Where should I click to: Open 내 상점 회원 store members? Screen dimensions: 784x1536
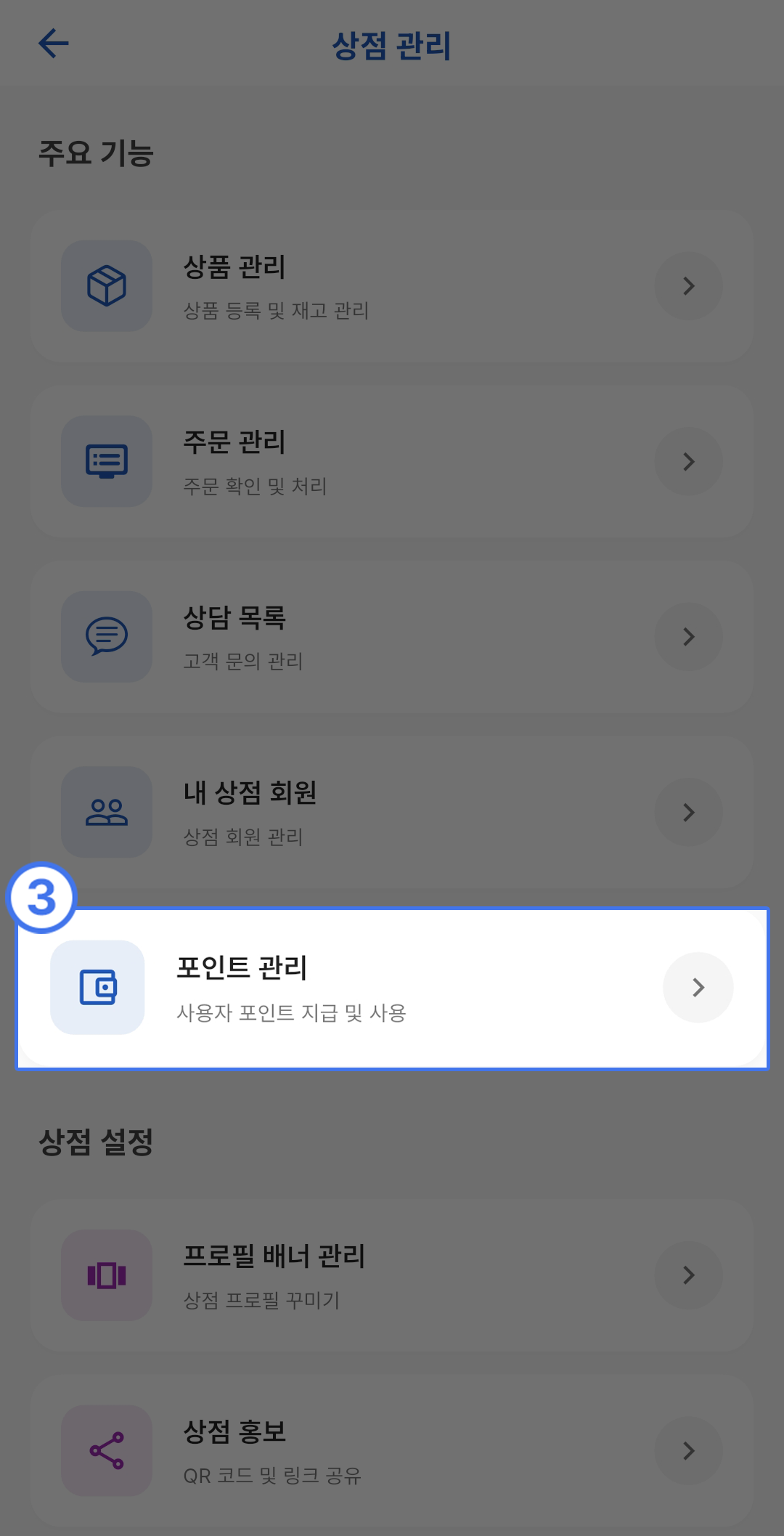coord(392,812)
